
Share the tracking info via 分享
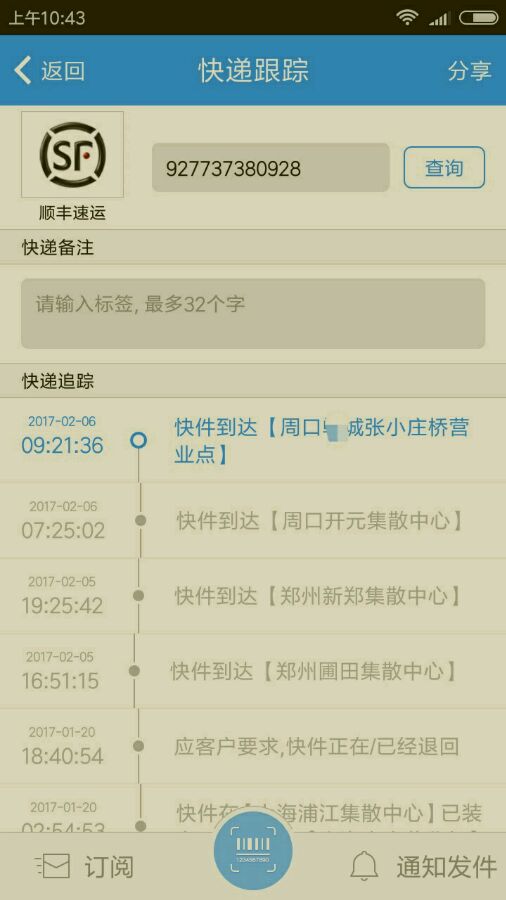(x=469, y=71)
